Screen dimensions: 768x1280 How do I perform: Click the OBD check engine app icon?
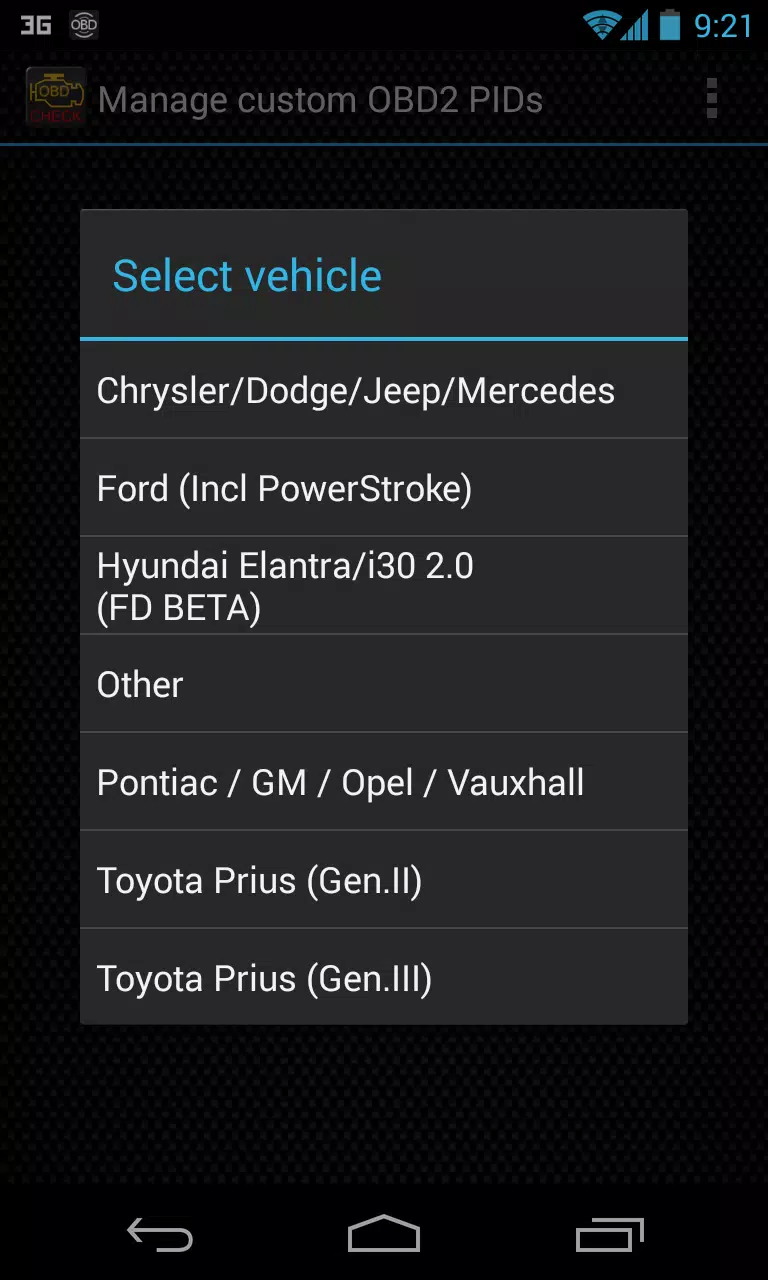pyautogui.click(x=55, y=97)
